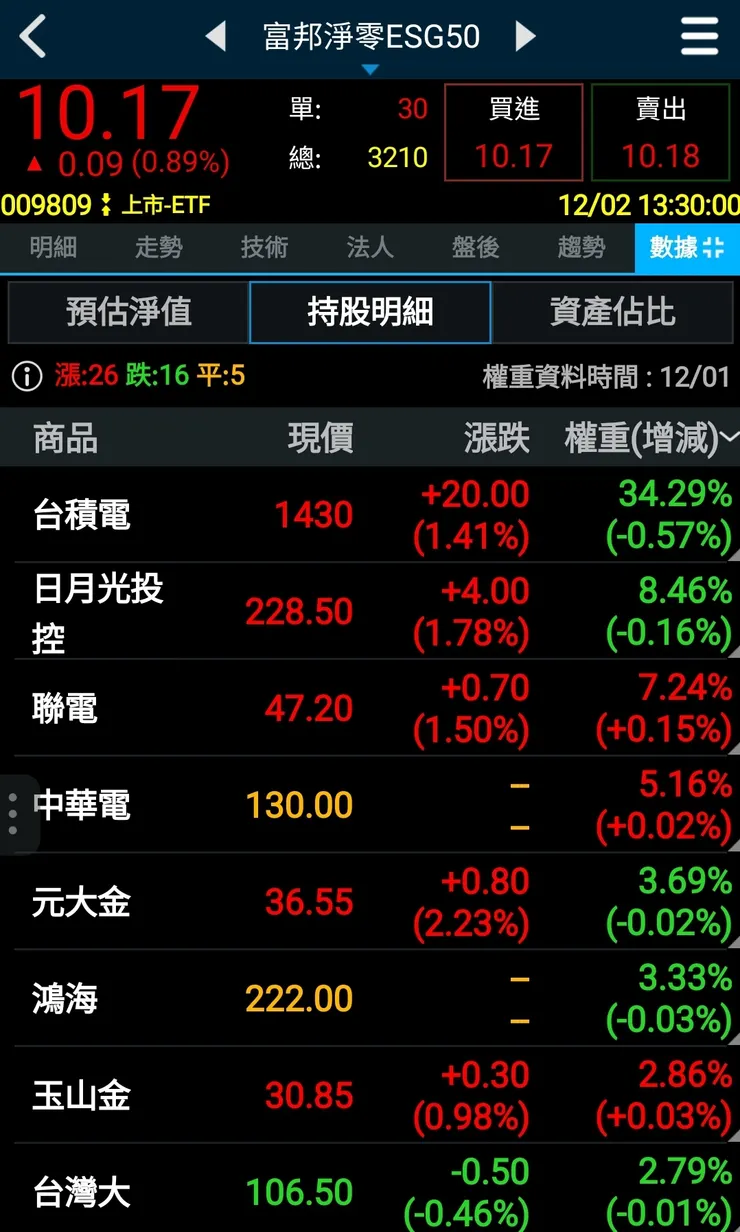Switch to previous stock using left arrow

coord(218,35)
